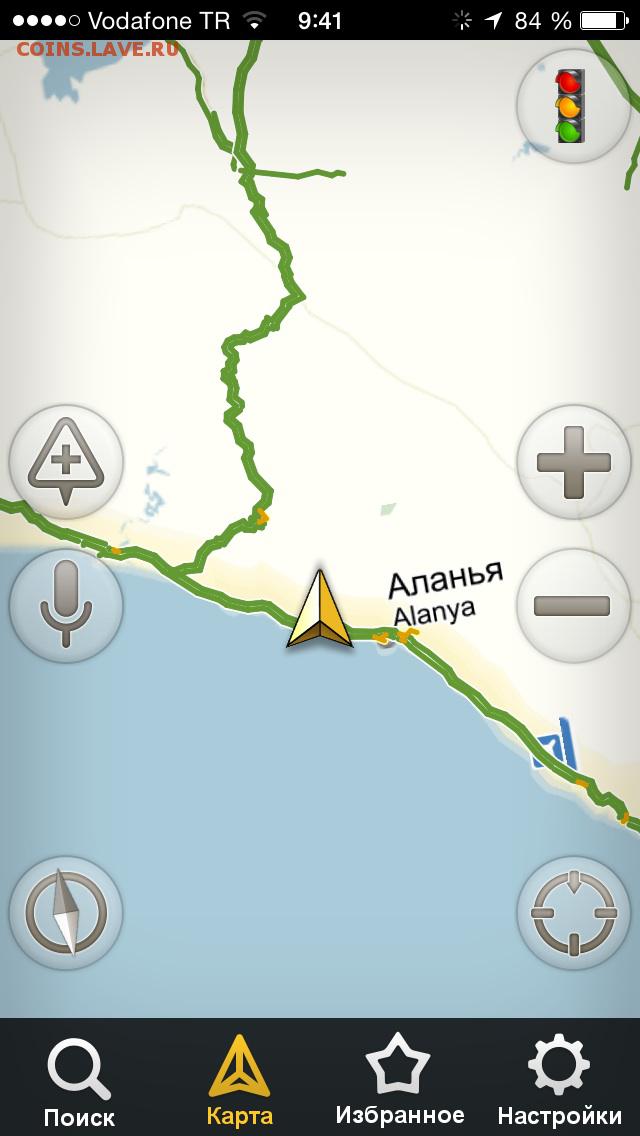640x1136 pixels.
Task: Open the Избранное favorites tab
Action: [x=399, y=1078]
